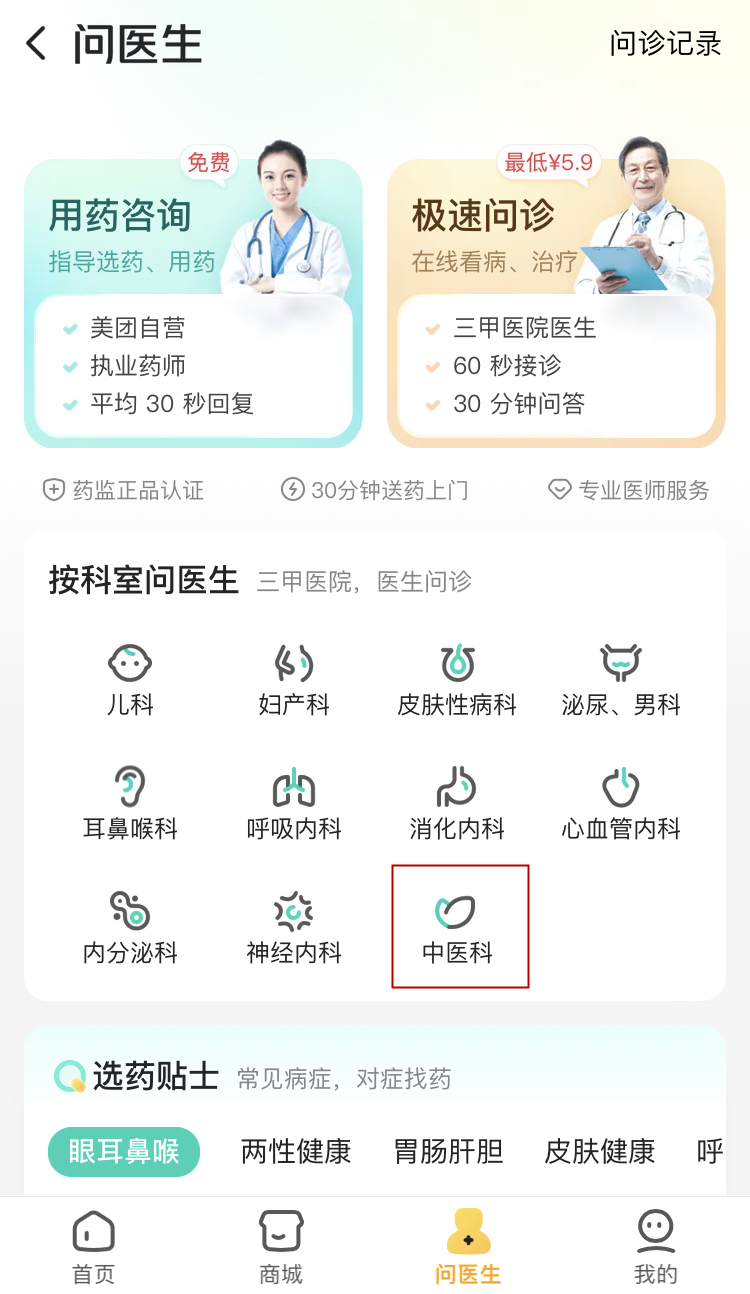Viewport: 750px width, 1294px height.
Task: Go back using the top arrow
Action: [x=37, y=44]
